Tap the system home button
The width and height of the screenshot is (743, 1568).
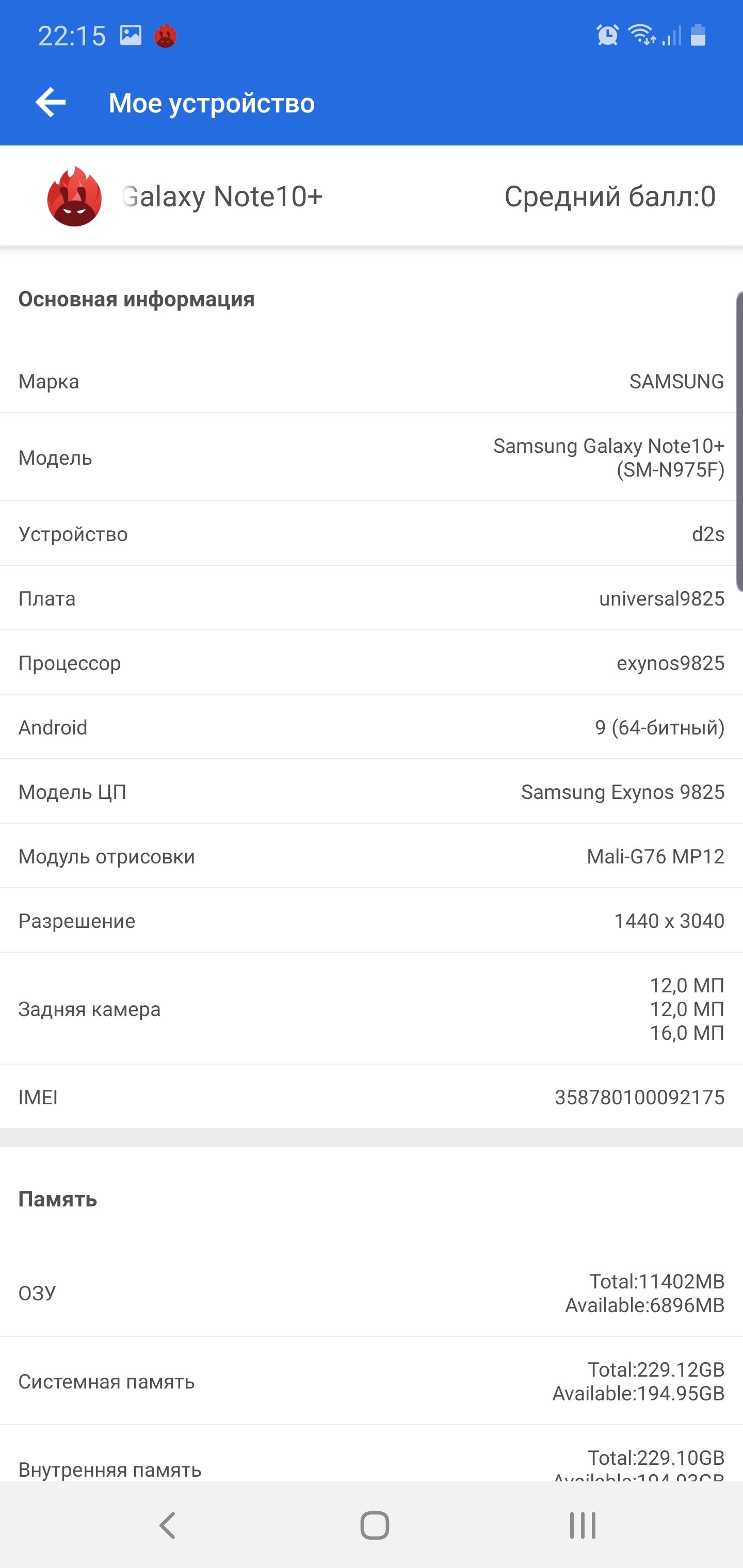pyautogui.click(x=374, y=1525)
